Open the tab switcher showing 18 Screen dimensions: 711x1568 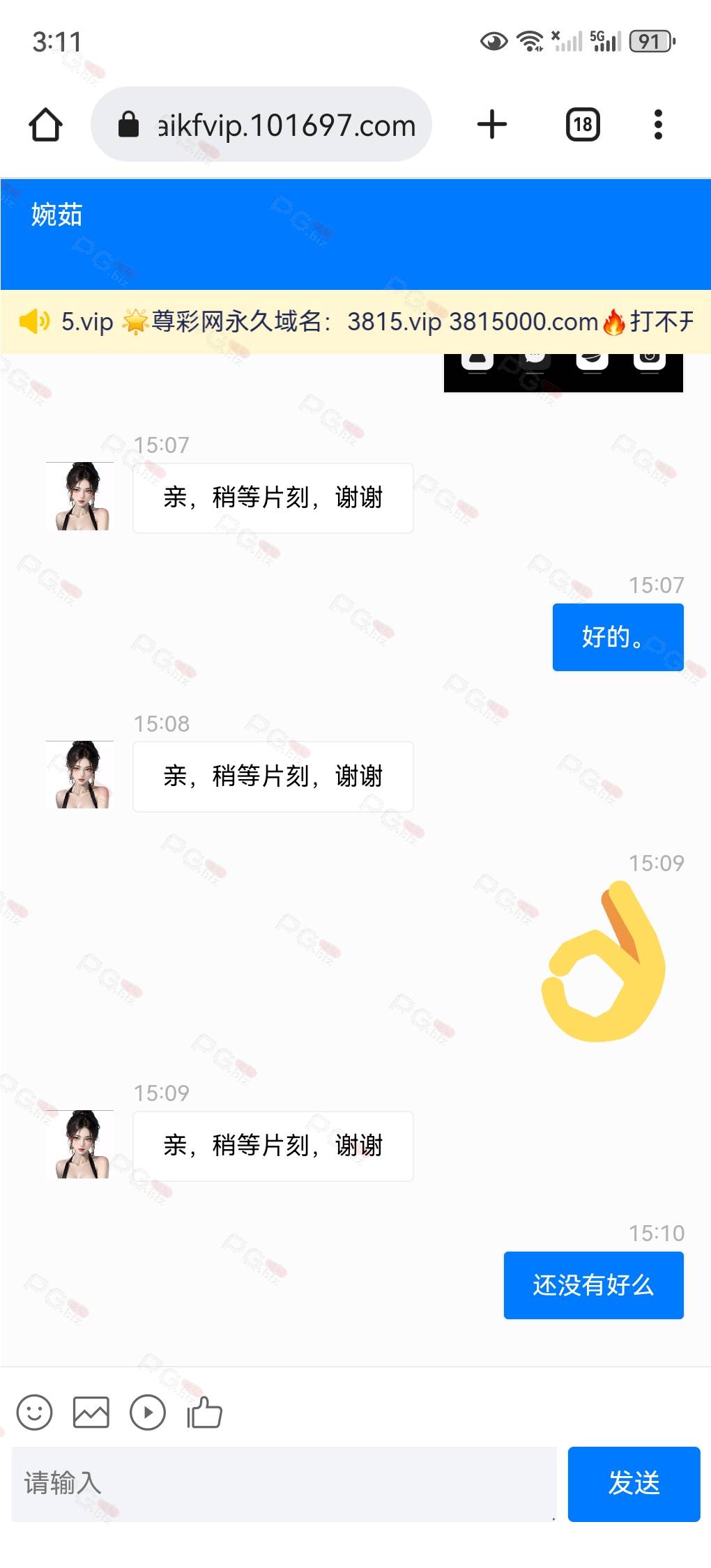(x=583, y=125)
